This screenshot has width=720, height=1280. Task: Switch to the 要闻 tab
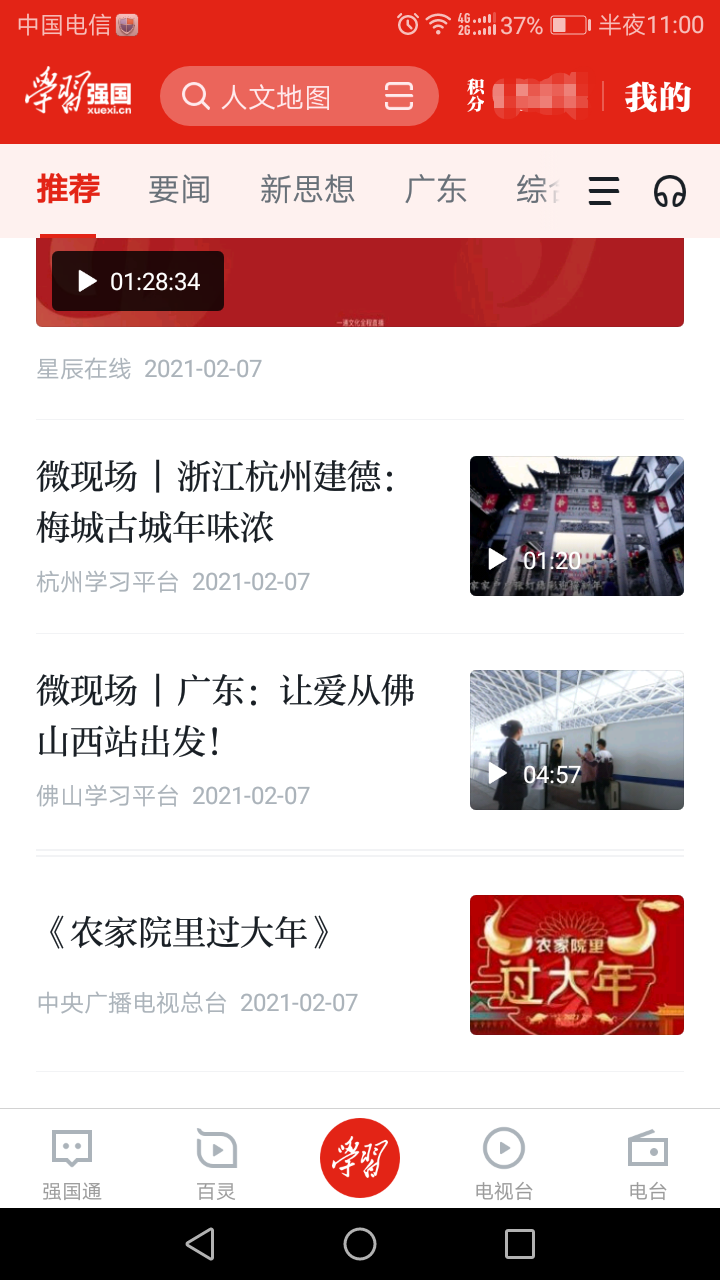click(x=179, y=189)
